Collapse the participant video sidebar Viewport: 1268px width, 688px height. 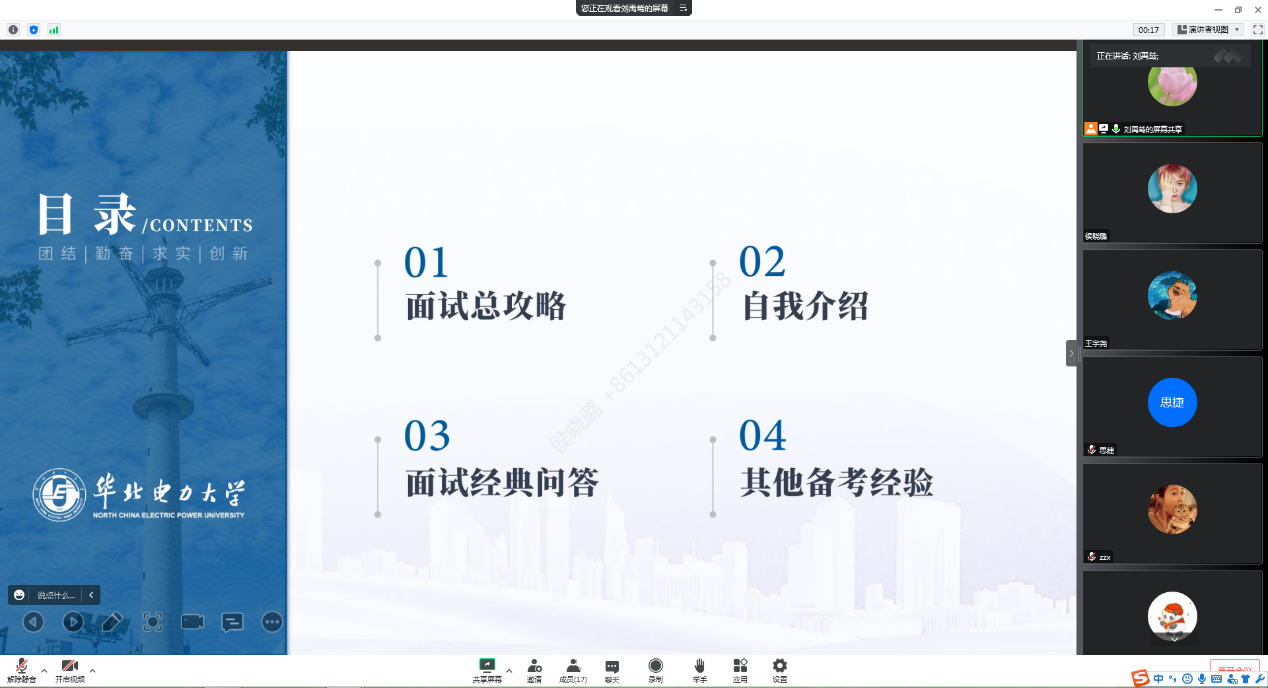pyautogui.click(x=1071, y=353)
